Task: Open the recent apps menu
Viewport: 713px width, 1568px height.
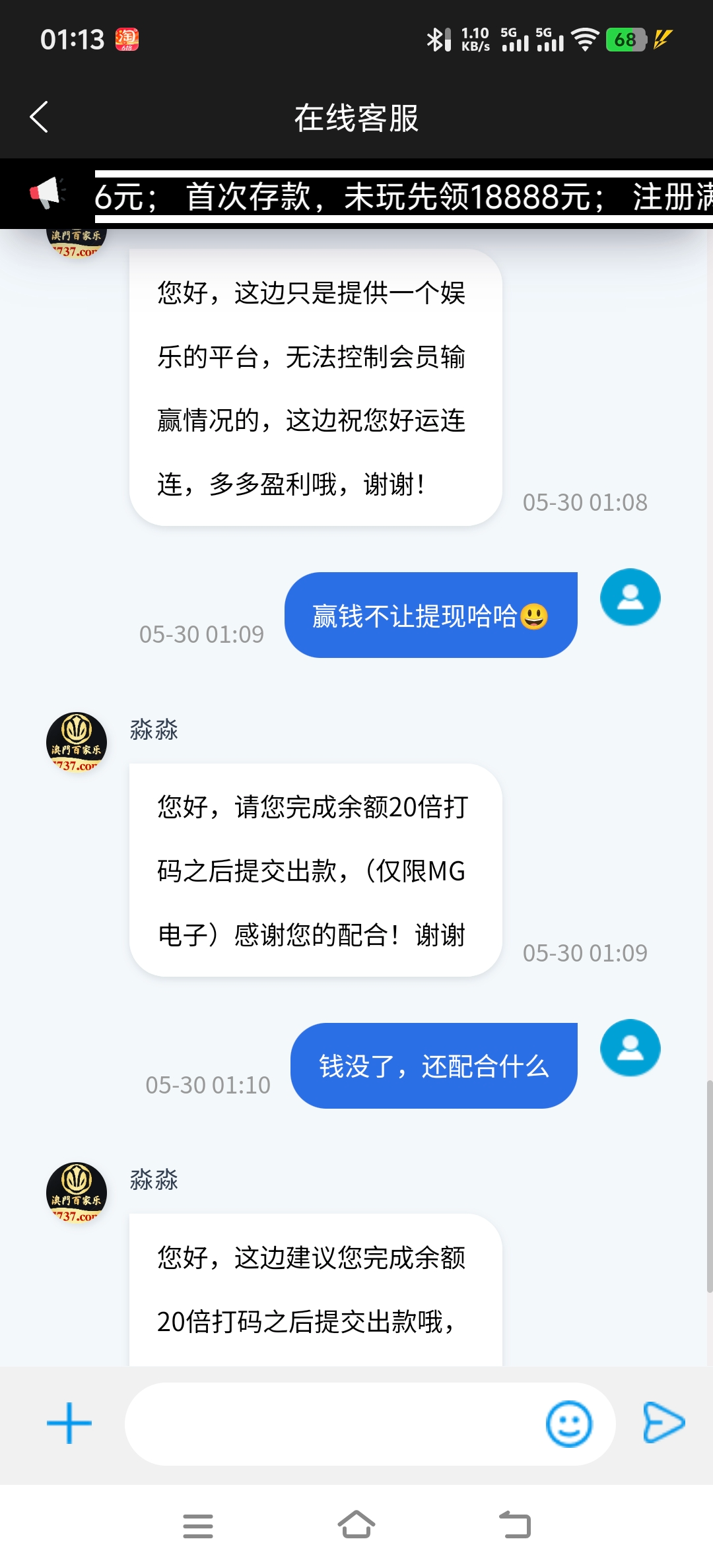Action: pyautogui.click(x=198, y=1525)
